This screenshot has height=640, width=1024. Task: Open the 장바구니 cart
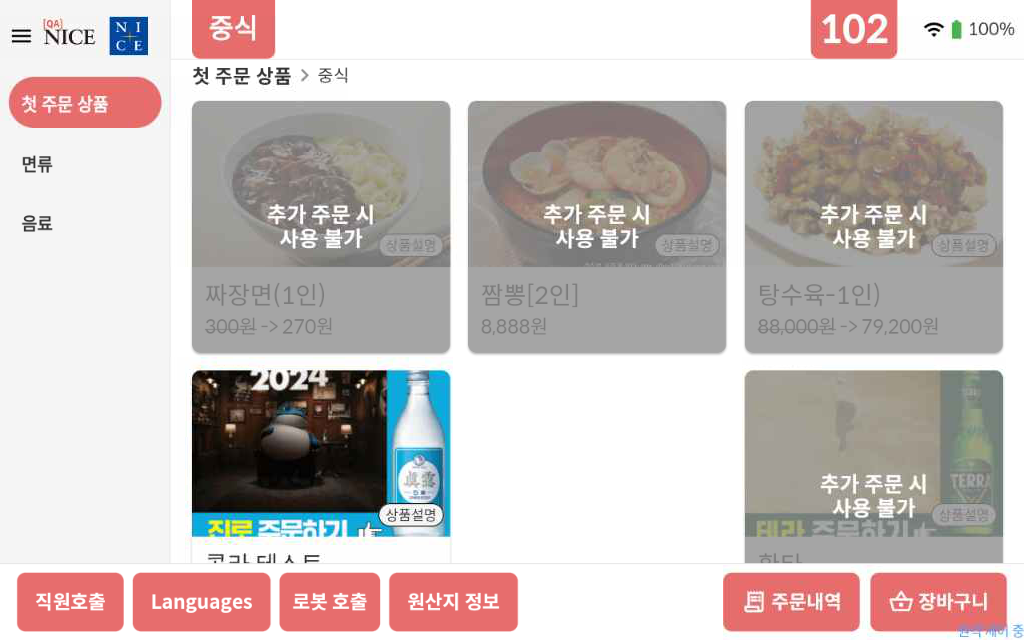tap(938, 601)
